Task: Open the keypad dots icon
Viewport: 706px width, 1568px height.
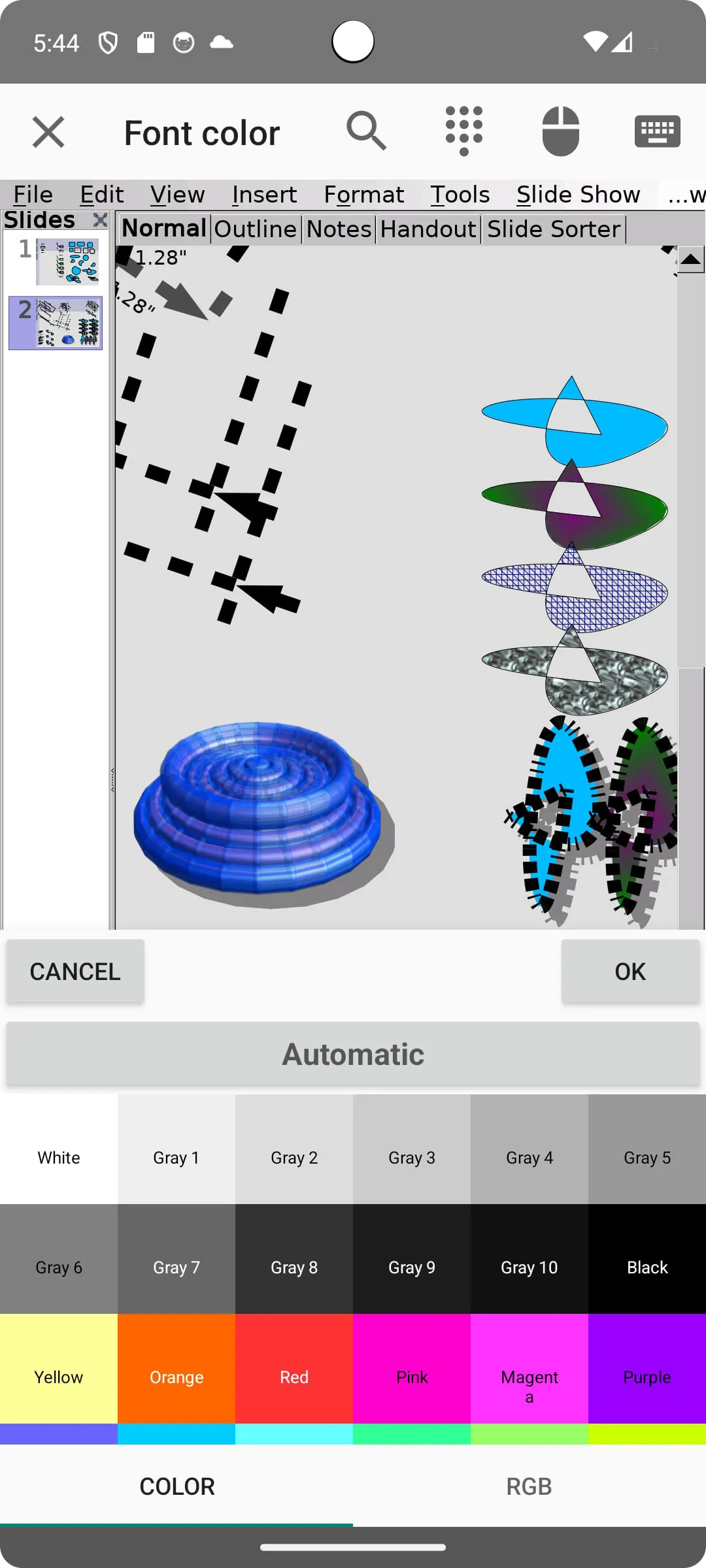Action: click(463, 131)
